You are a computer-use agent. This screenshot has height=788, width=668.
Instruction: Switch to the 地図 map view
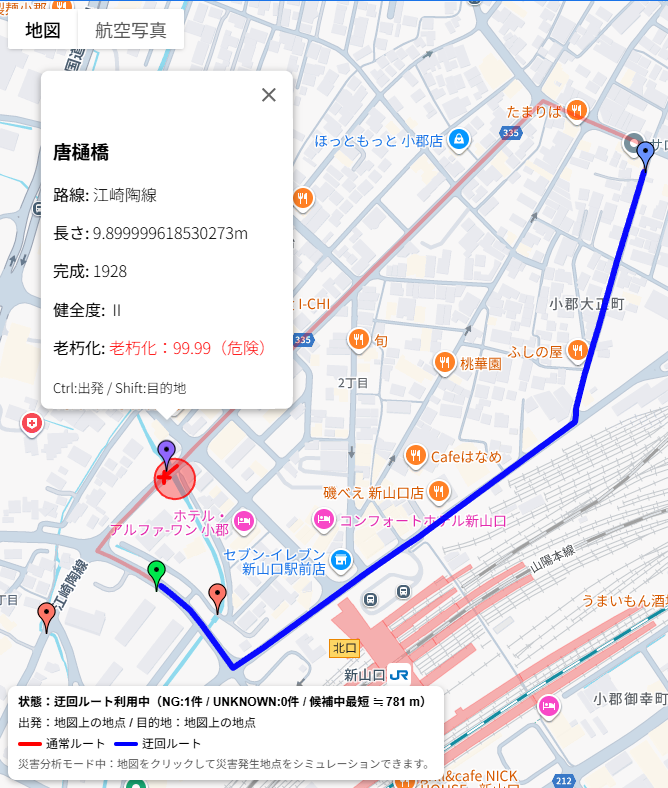pos(43,30)
